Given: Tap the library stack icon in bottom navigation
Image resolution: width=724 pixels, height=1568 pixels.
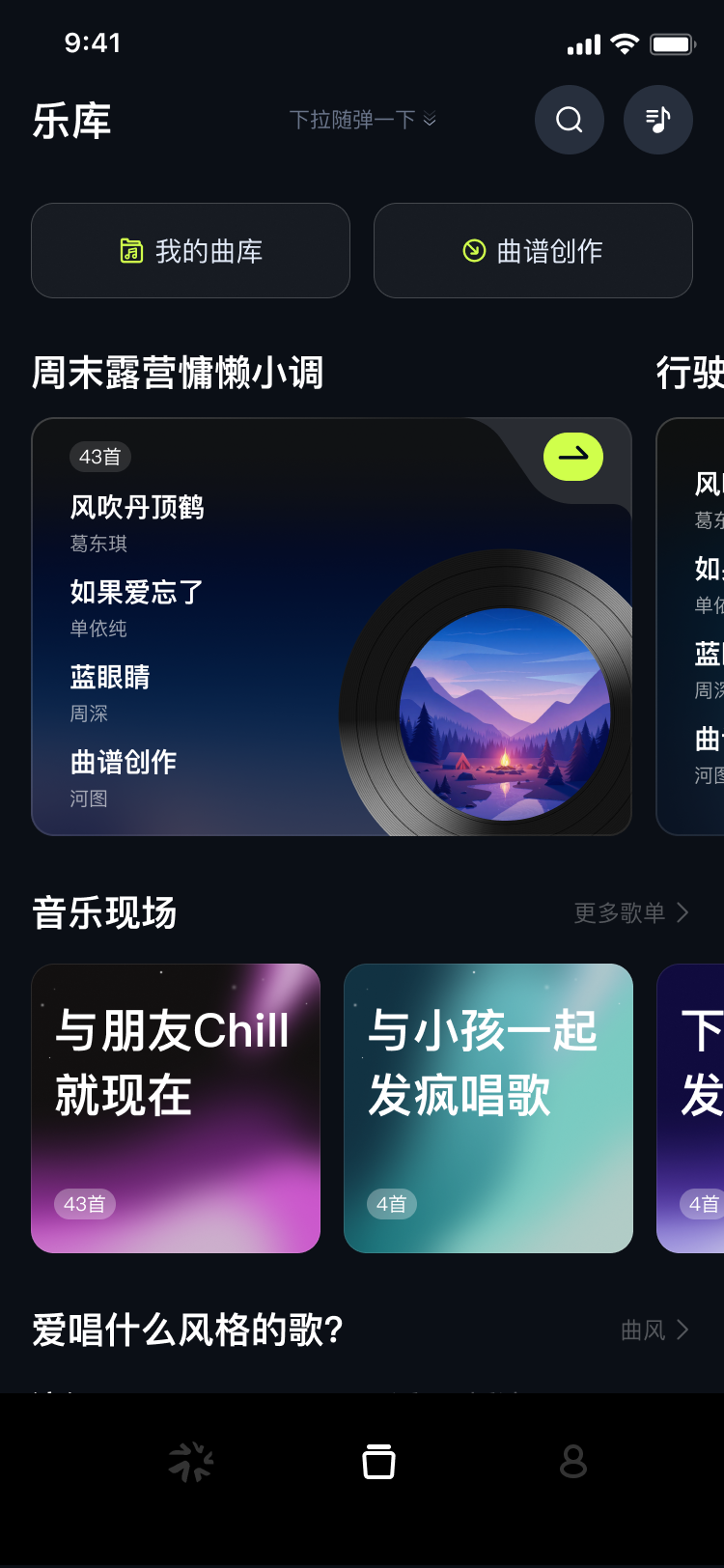Looking at the screenshot, I should [376, 1461].
